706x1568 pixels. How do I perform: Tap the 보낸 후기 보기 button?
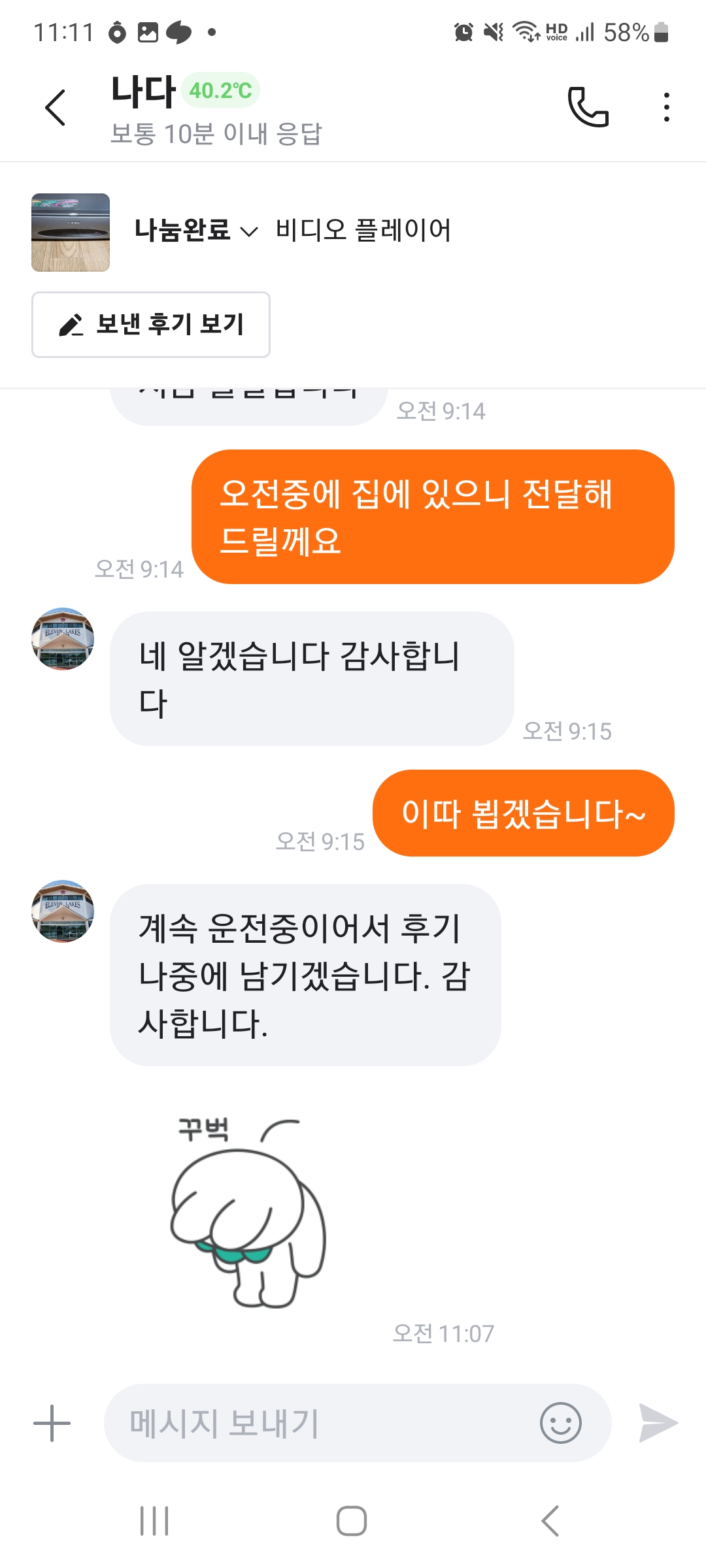point(151,325)
